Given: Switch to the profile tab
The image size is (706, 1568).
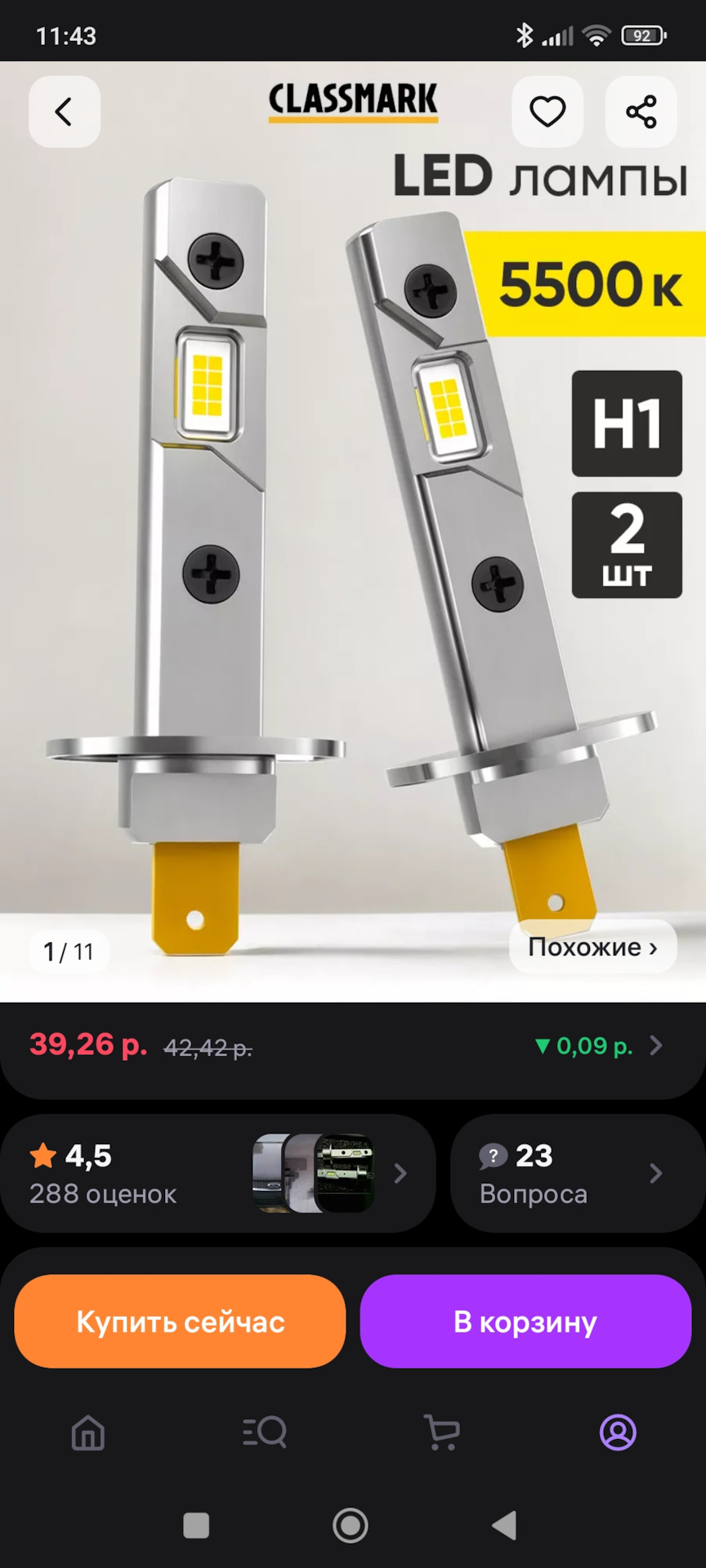Looking at the screenshot, I should coord(618,1432).
